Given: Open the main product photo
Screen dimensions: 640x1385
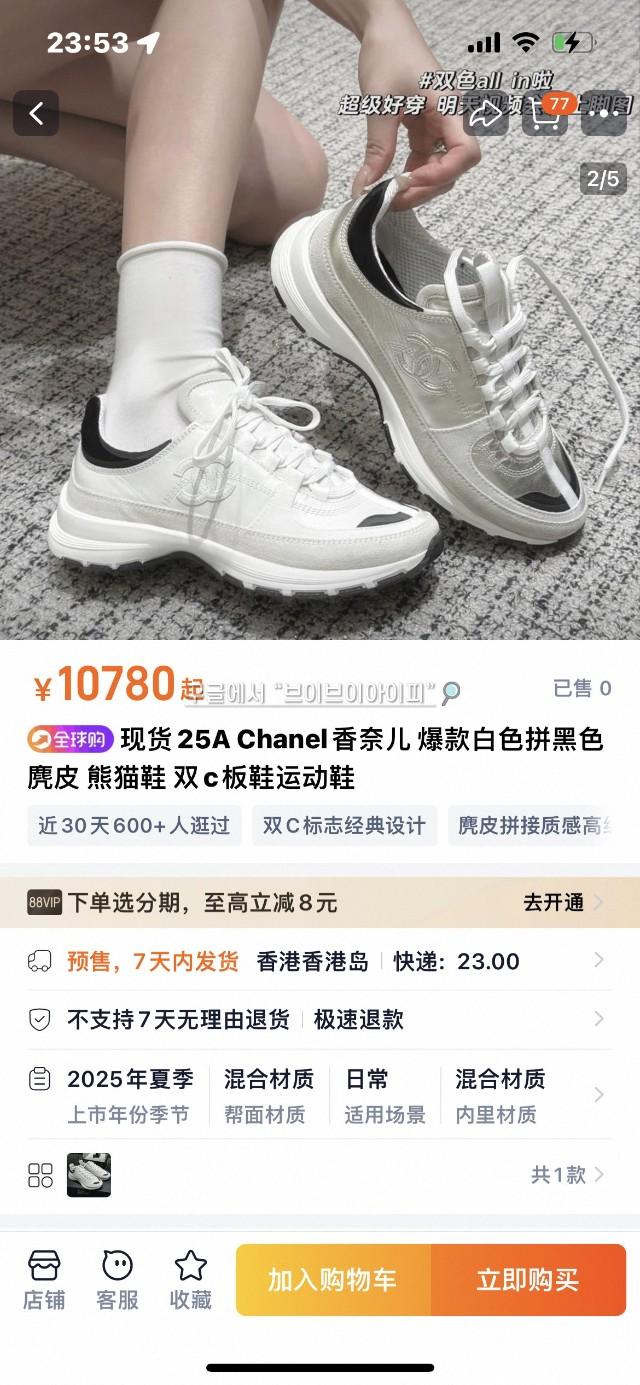Looking at the screenshot, I should click(320, 380).
